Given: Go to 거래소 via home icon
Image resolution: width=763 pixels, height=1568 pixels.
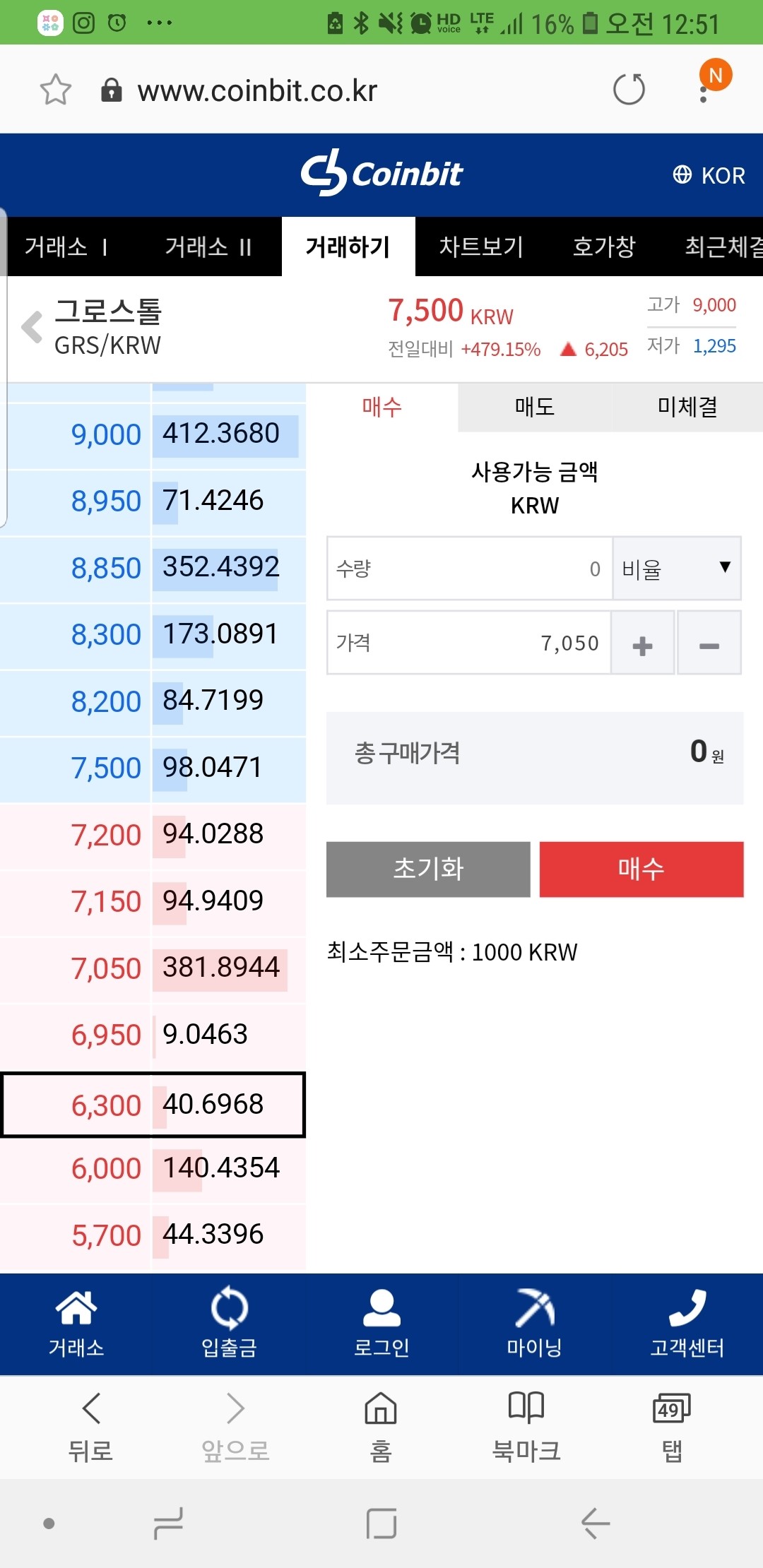Looking at the screenshot, I should (x=76, y=1310).
